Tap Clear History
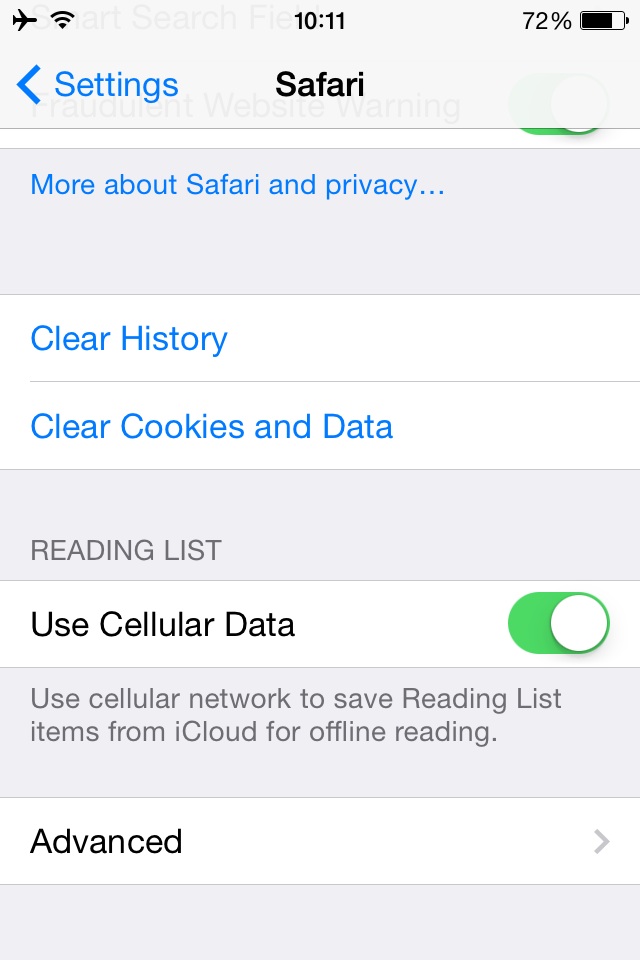Image resolution: width=640 pixels, height=960 pixels. pyautogui.click(x=129, y=339)
